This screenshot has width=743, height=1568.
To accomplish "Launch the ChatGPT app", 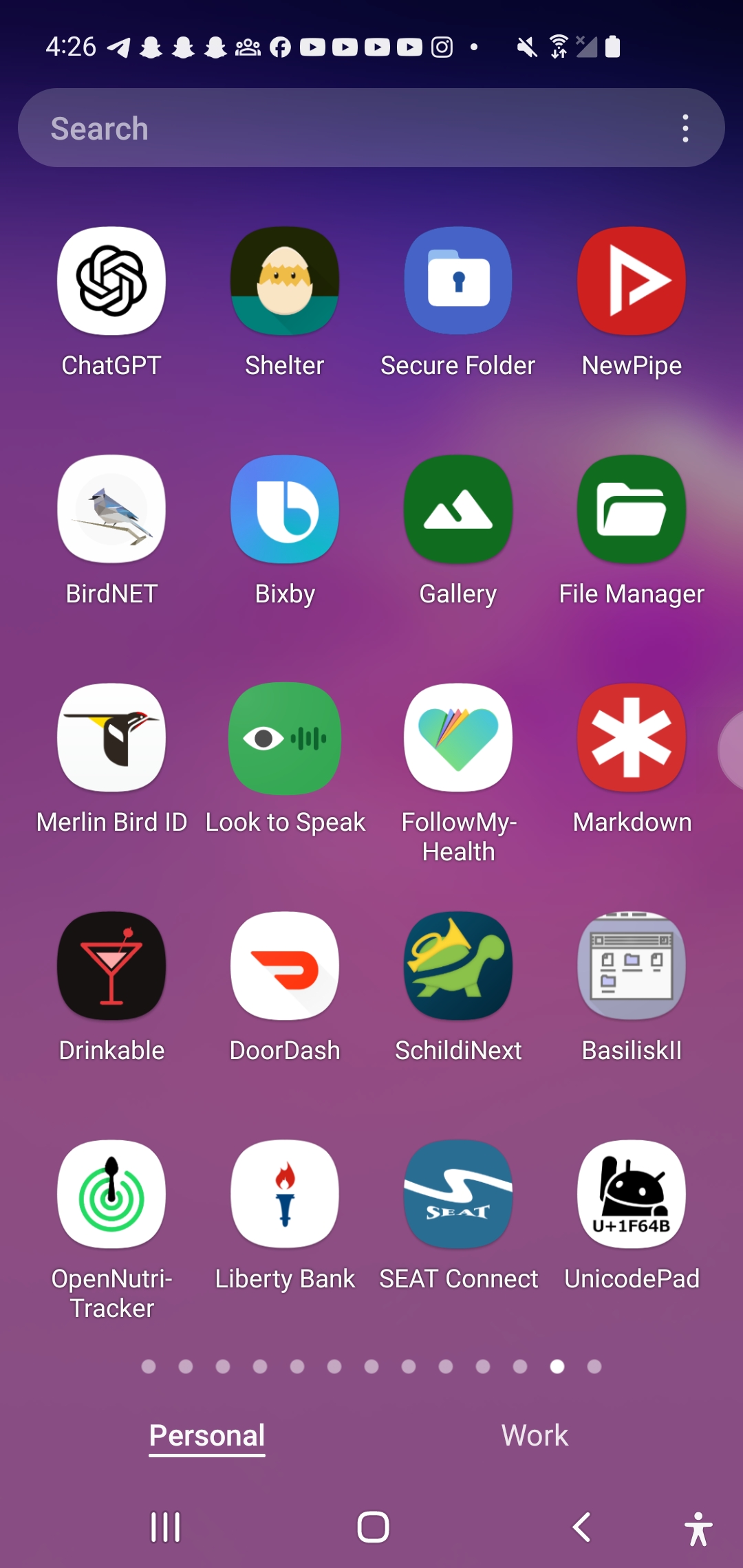I will (x=111, y=281).
